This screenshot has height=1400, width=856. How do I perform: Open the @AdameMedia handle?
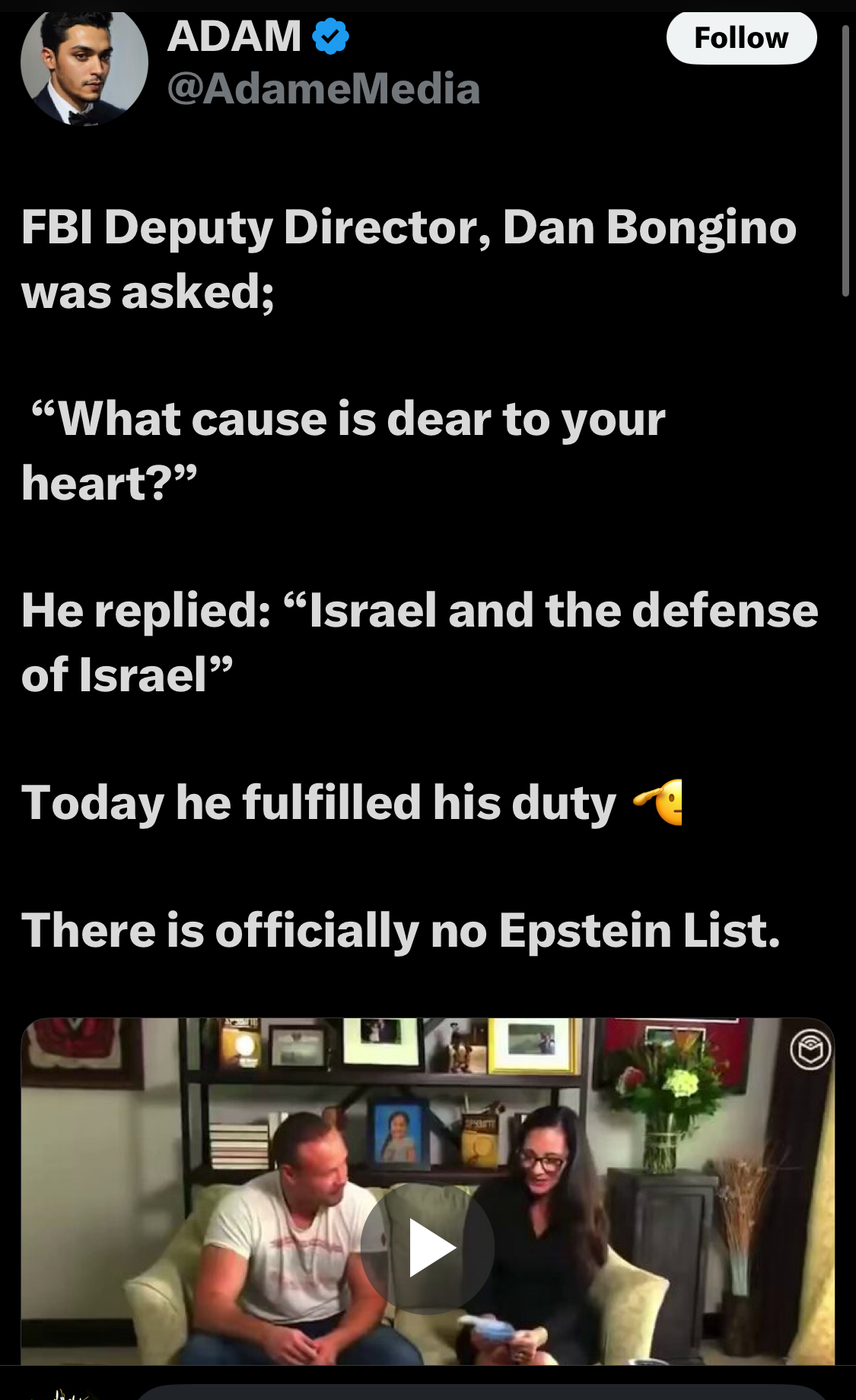(323, 88)
